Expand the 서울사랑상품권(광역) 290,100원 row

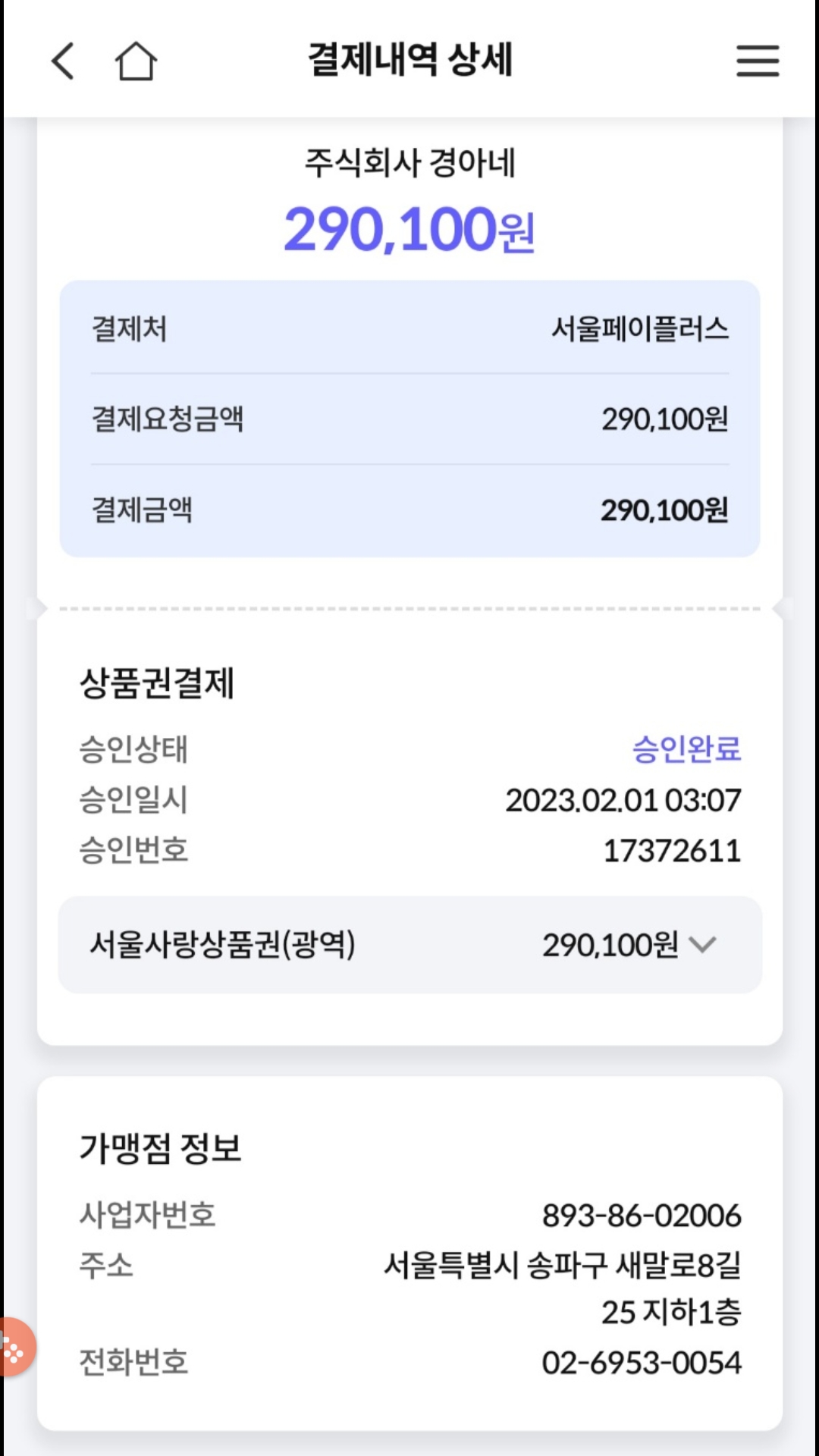409,945
